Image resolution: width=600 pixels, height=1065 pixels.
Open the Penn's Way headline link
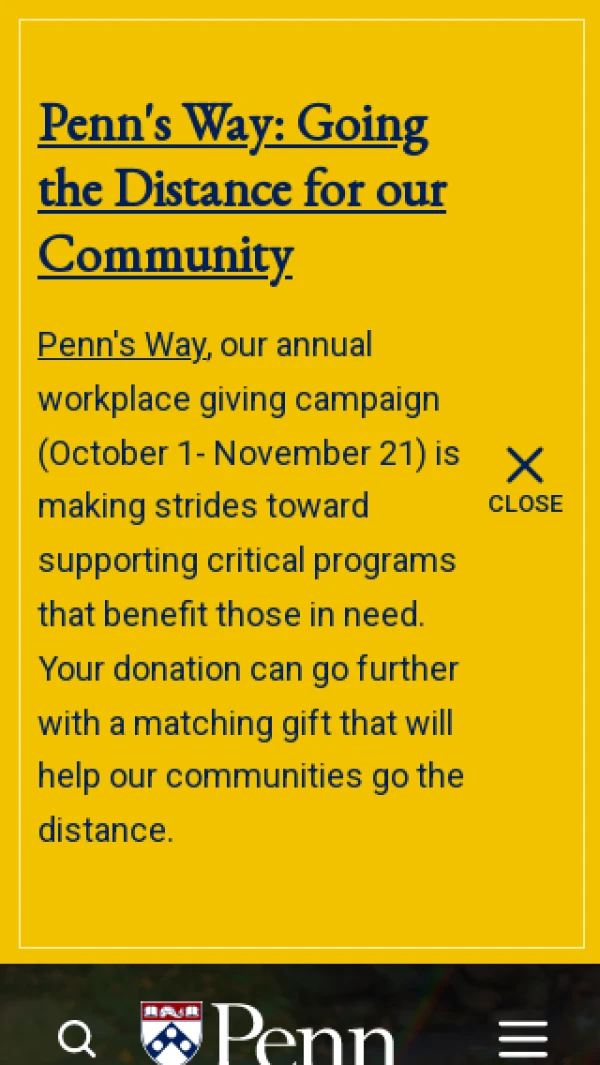coord(241,189)
